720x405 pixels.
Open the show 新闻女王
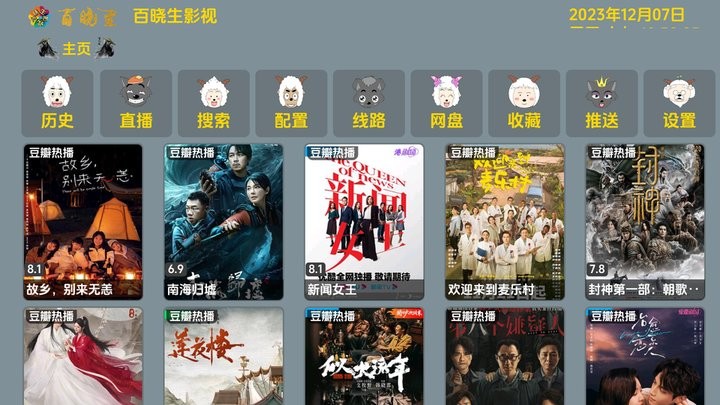364,222
